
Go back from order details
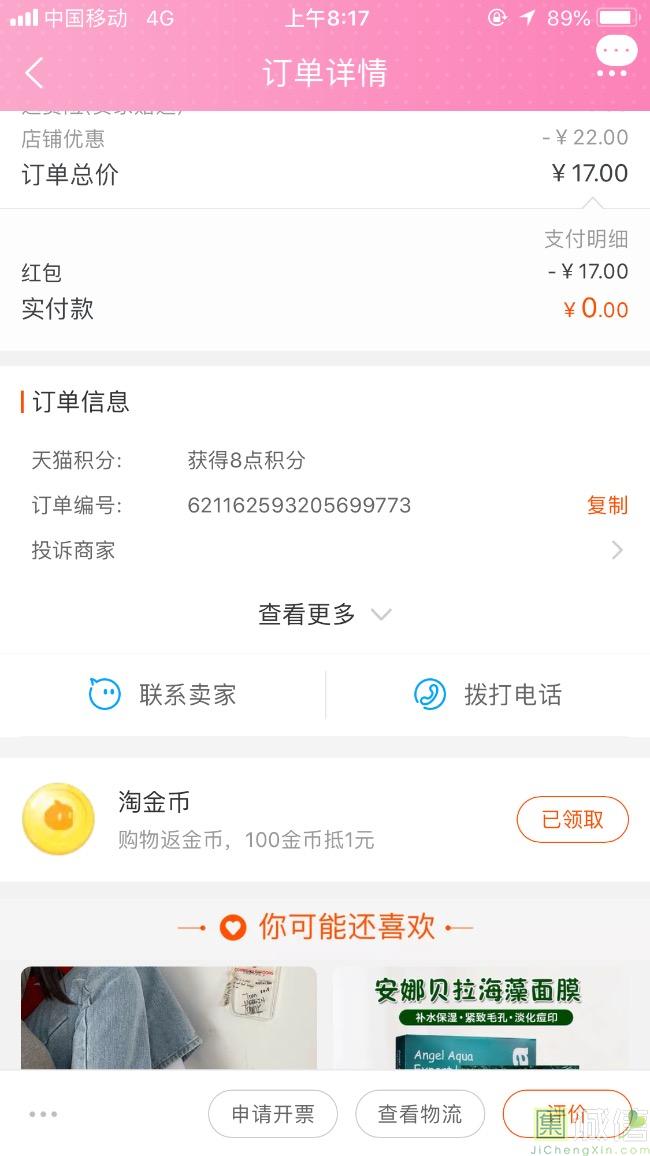point(34,73)
